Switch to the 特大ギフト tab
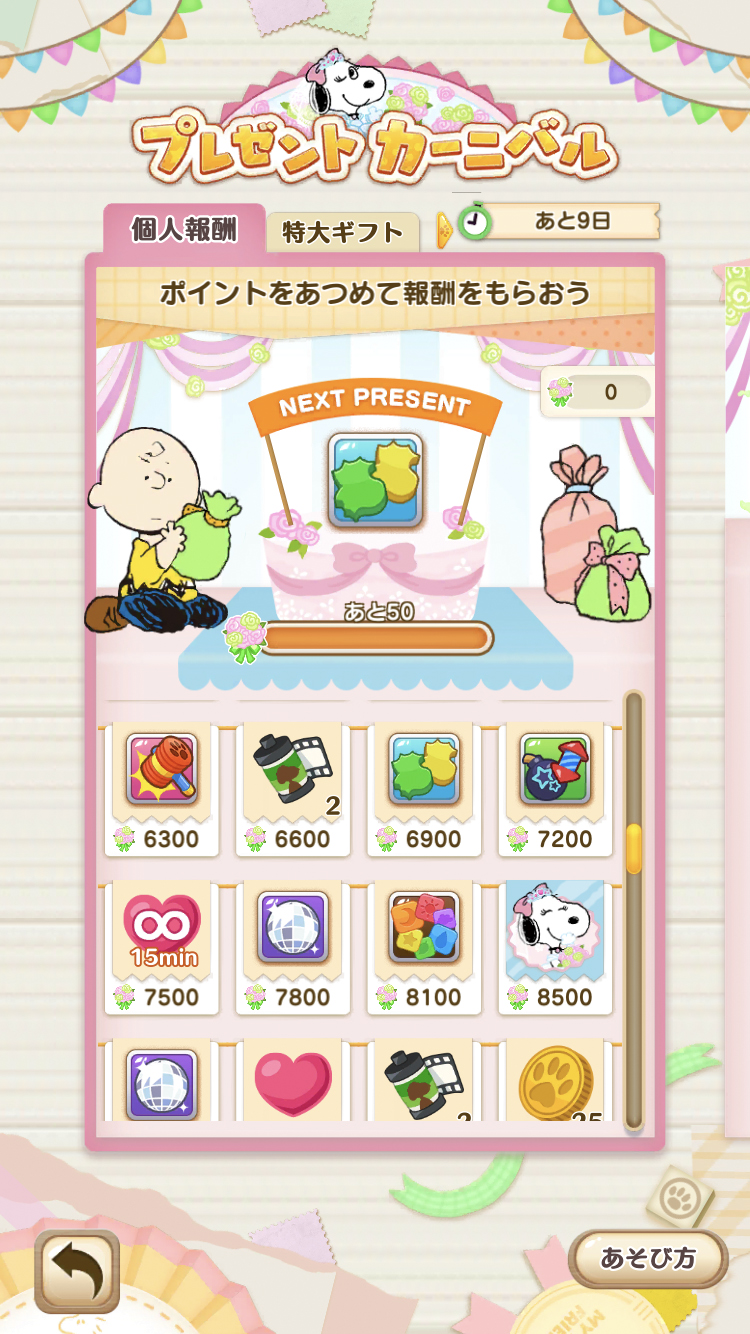This screenshot has width=750, height=1334. tap(342, 233)
